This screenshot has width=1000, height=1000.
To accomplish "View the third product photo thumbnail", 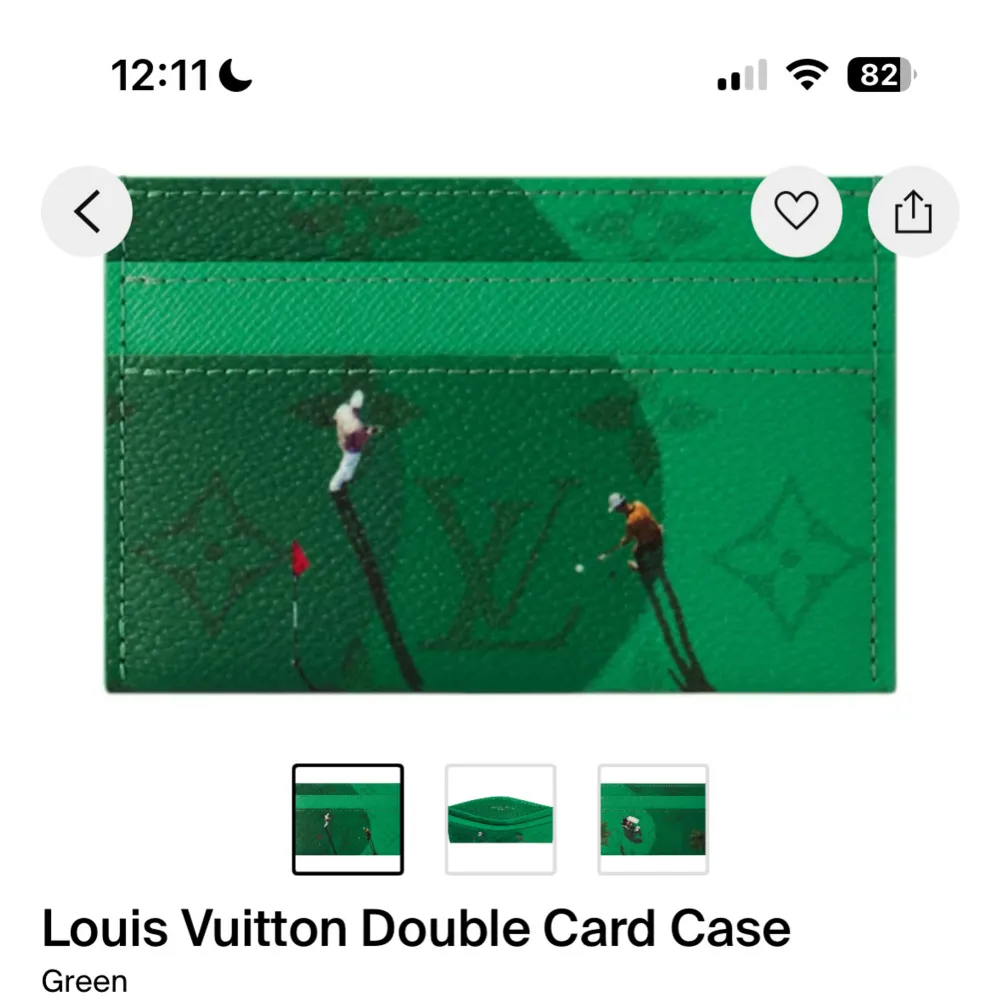I will (653, 819).
